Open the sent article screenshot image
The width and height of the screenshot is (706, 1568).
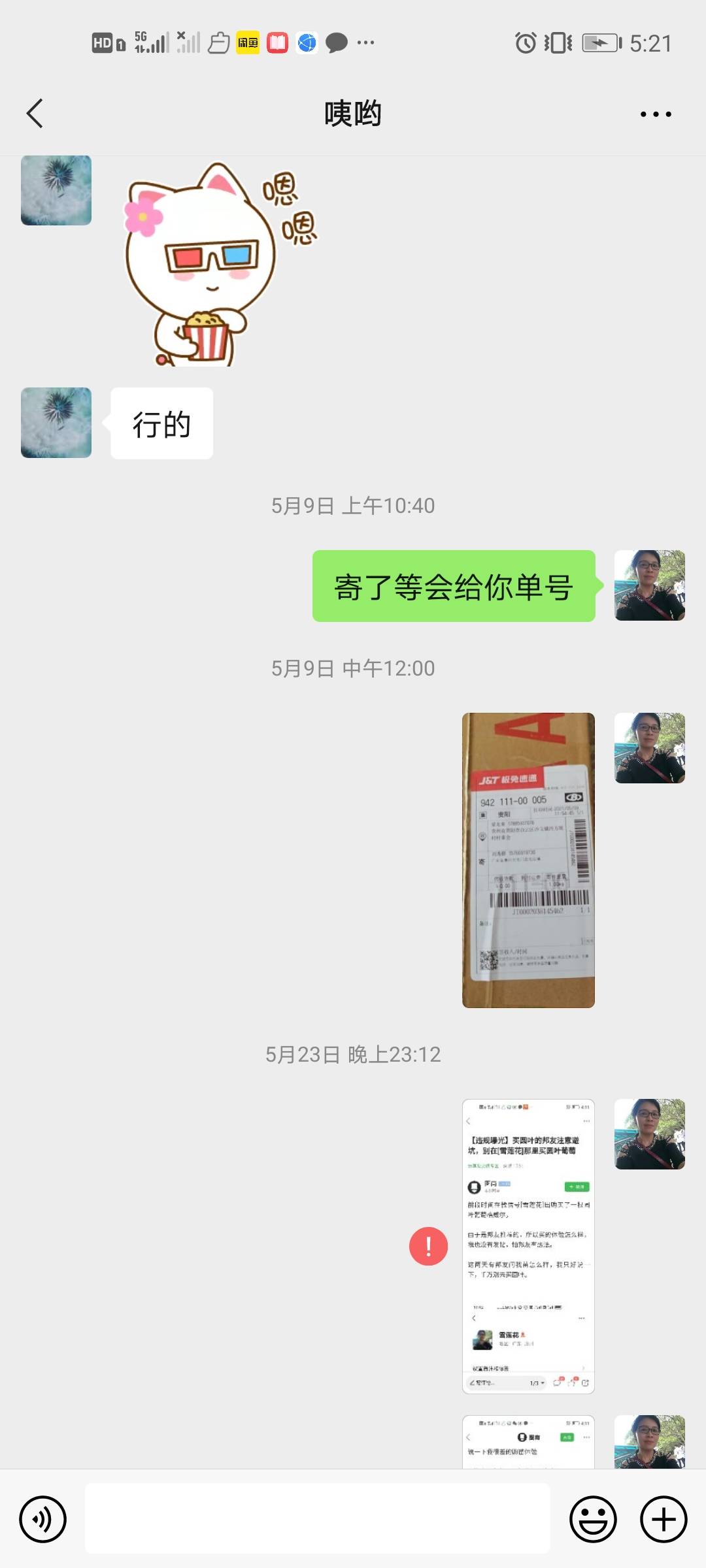click(x=528, y=1246)
